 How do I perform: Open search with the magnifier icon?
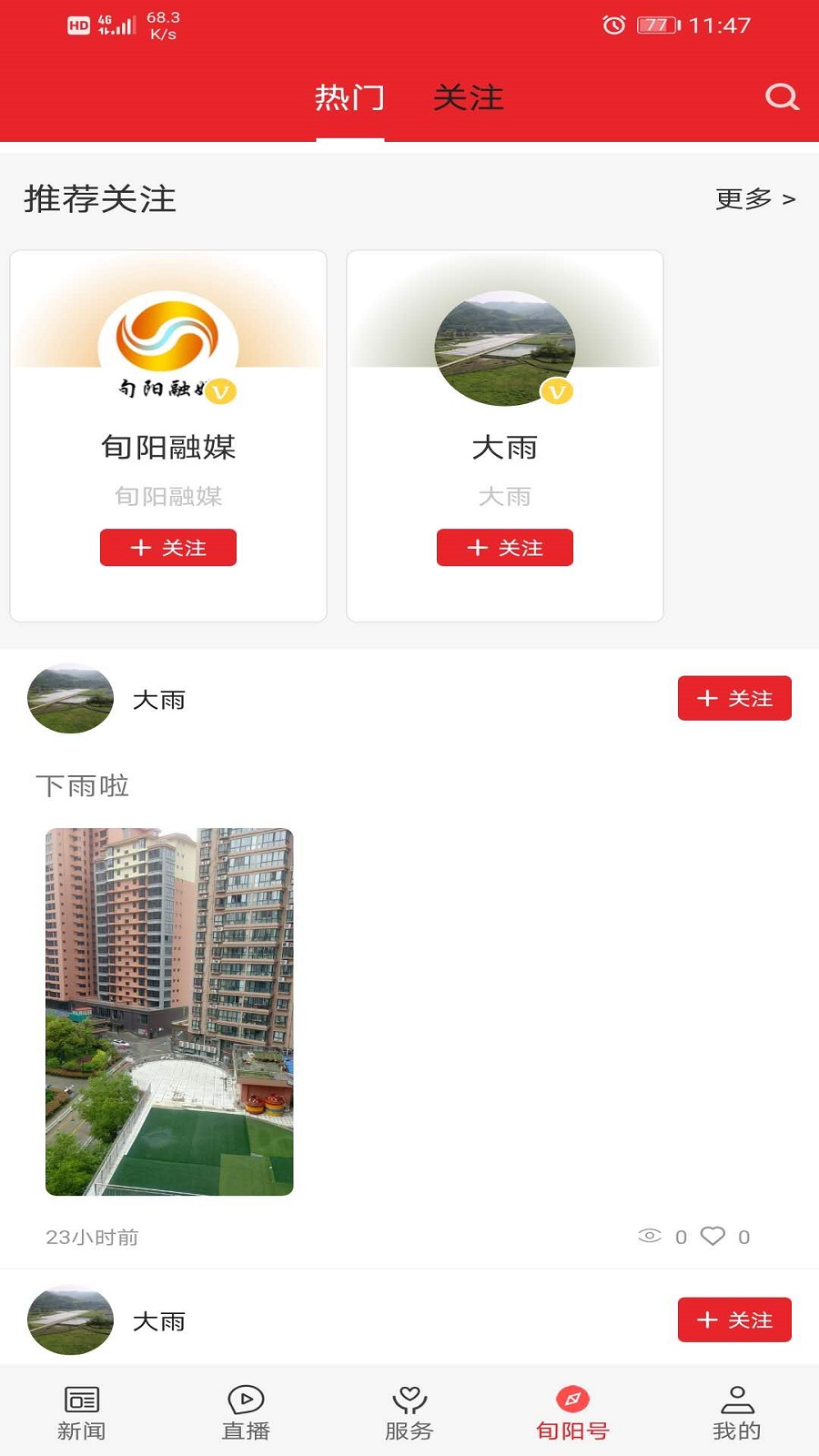point(781,97)
